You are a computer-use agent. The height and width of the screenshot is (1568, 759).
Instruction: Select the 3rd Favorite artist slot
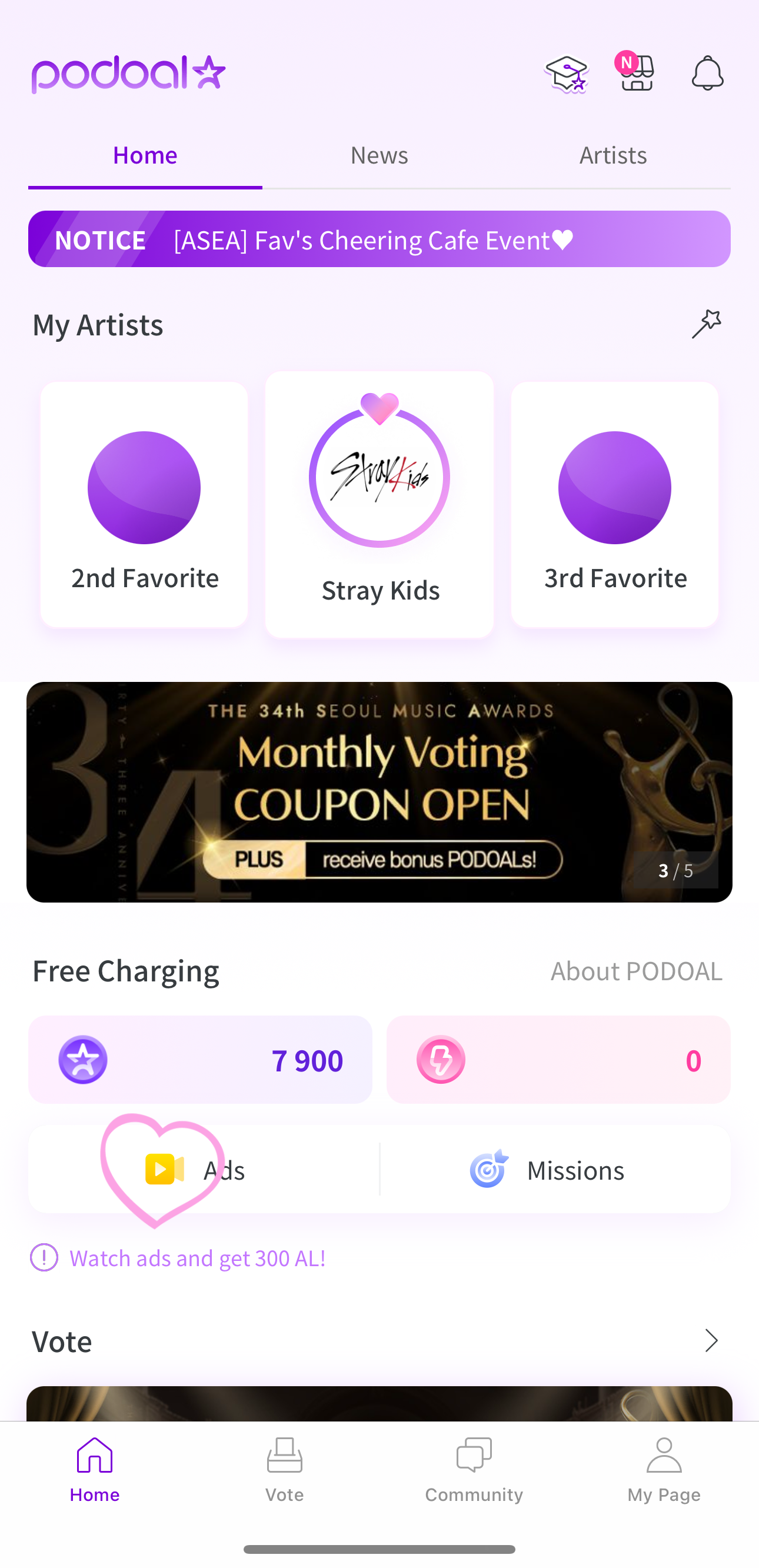pos(615,505)
